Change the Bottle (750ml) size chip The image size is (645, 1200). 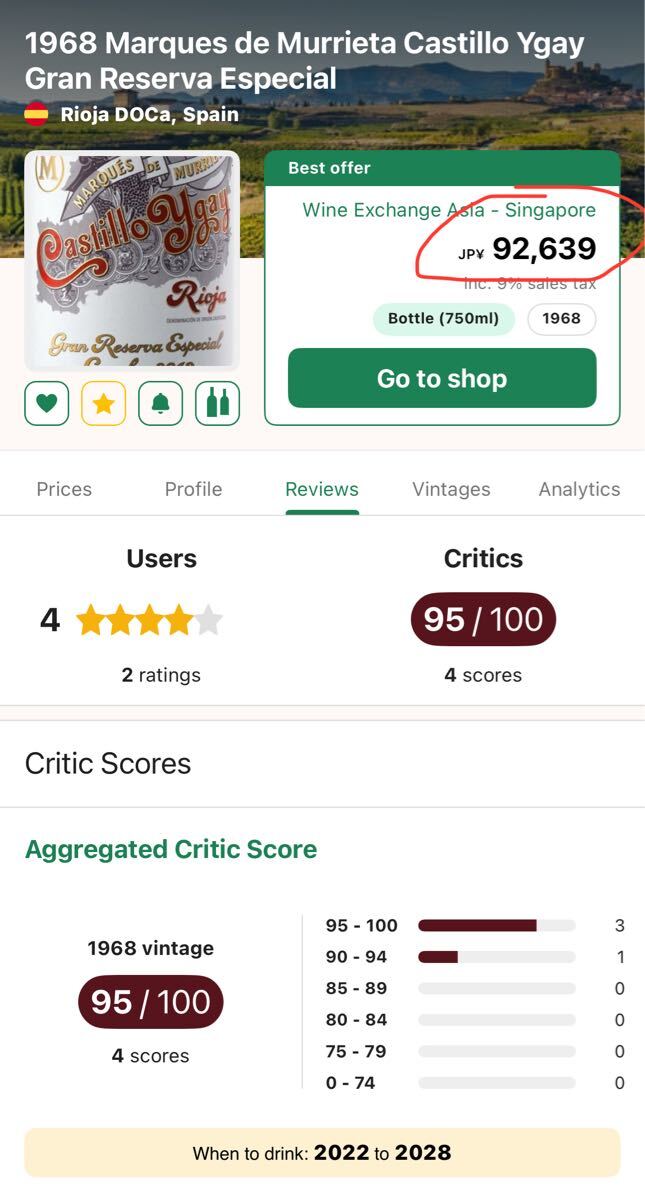click(x=444, y=319)
